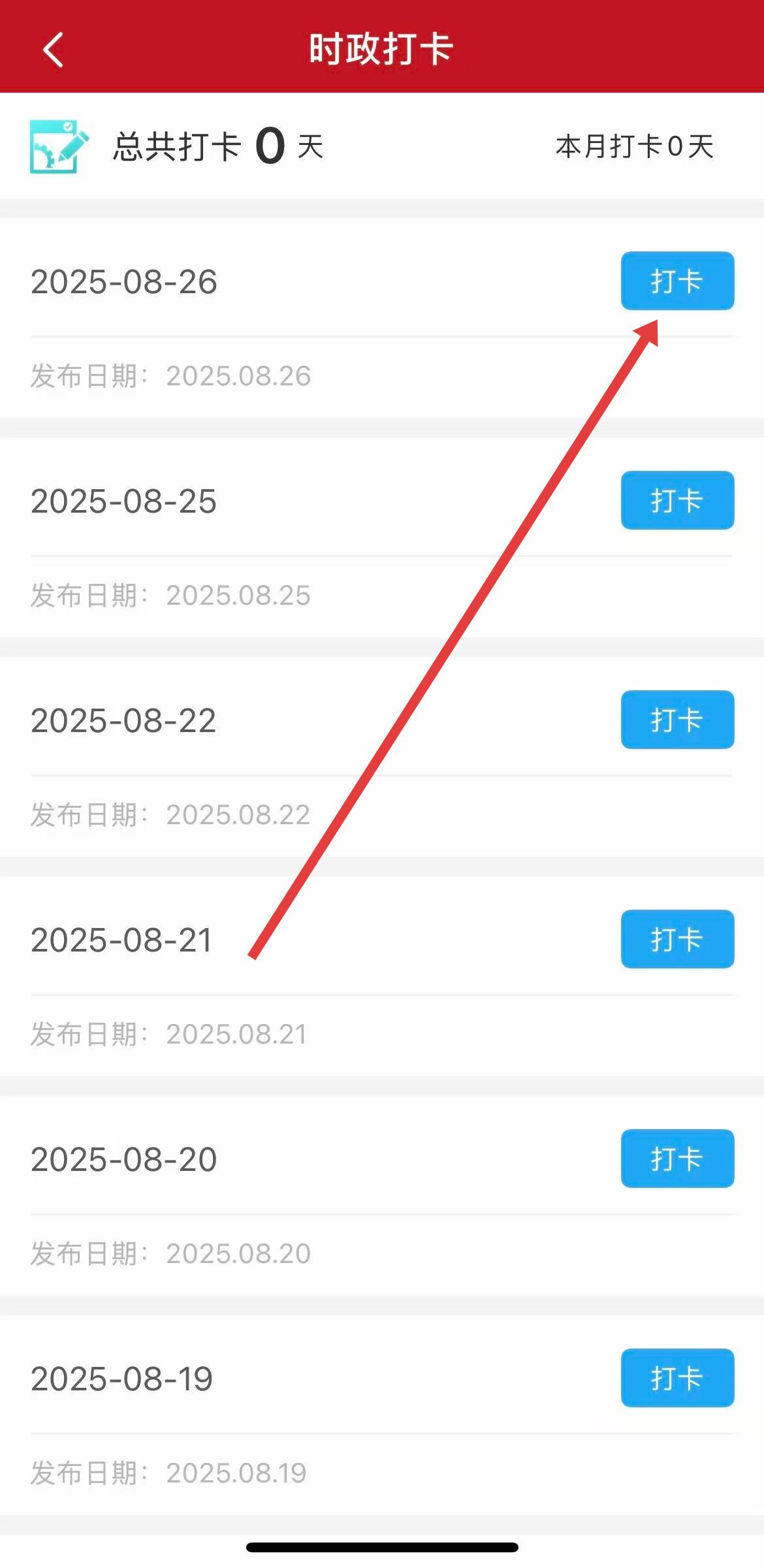Image resolution: width=764 pixels, height=1568 pixels.
Task: Tap 打卡 for 2025-08-26
Action: pyautogui.click(x=677, y=281)
